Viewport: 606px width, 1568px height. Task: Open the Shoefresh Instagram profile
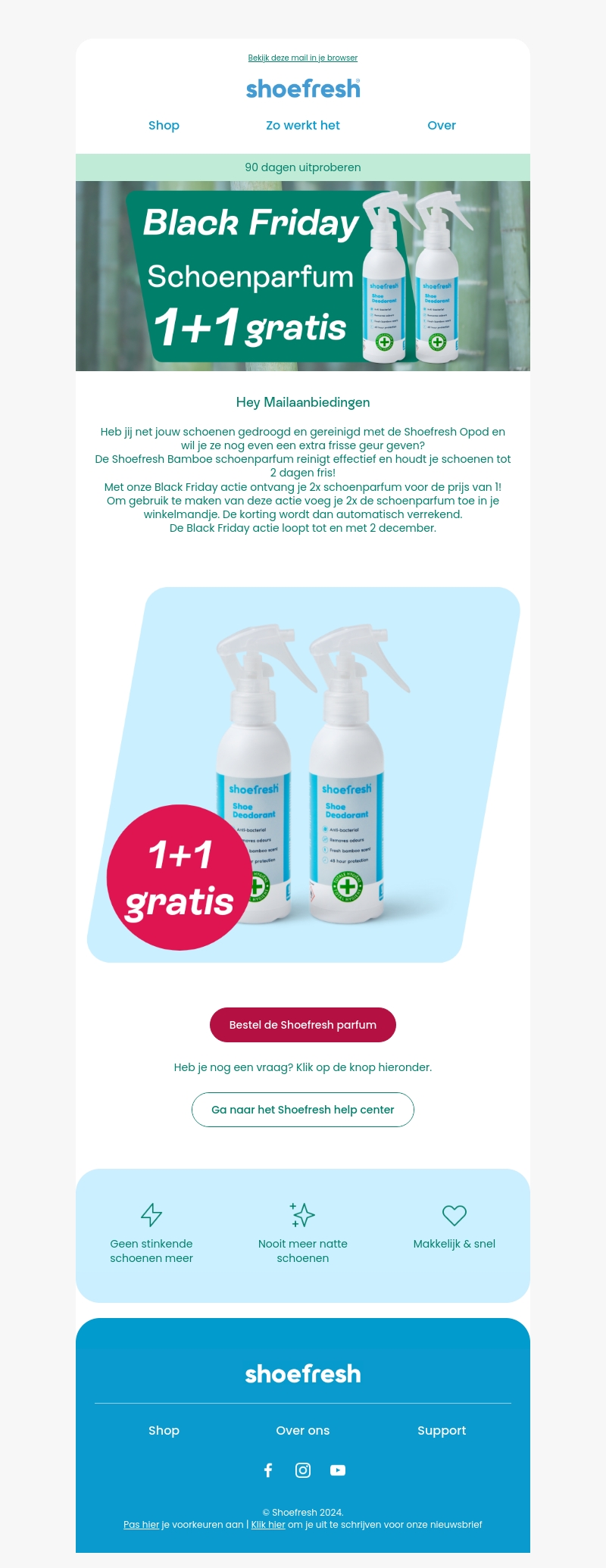[303, 1470]
